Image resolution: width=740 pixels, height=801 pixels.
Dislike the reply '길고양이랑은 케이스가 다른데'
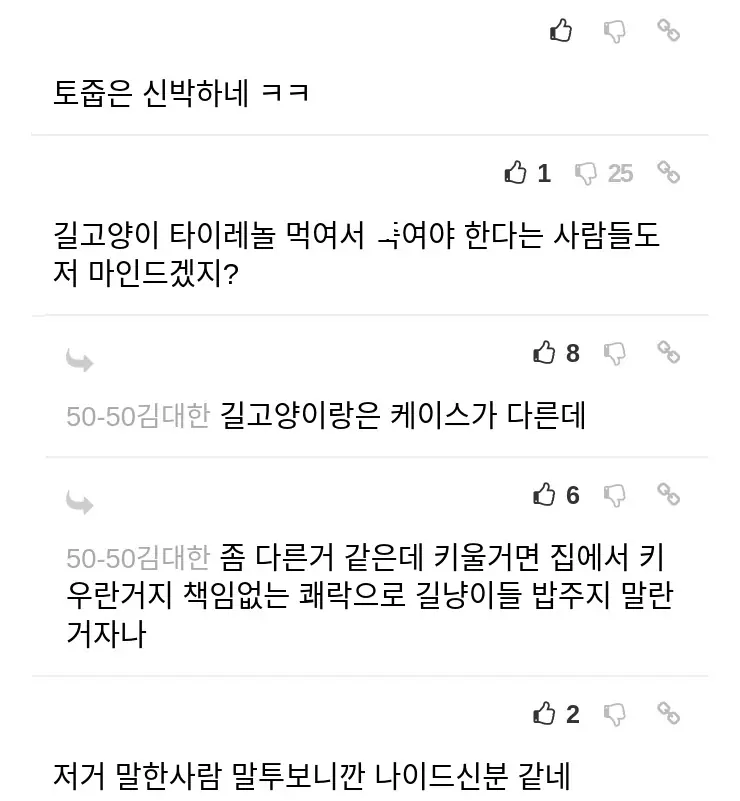pyautogui.click(x=615, y=353)
